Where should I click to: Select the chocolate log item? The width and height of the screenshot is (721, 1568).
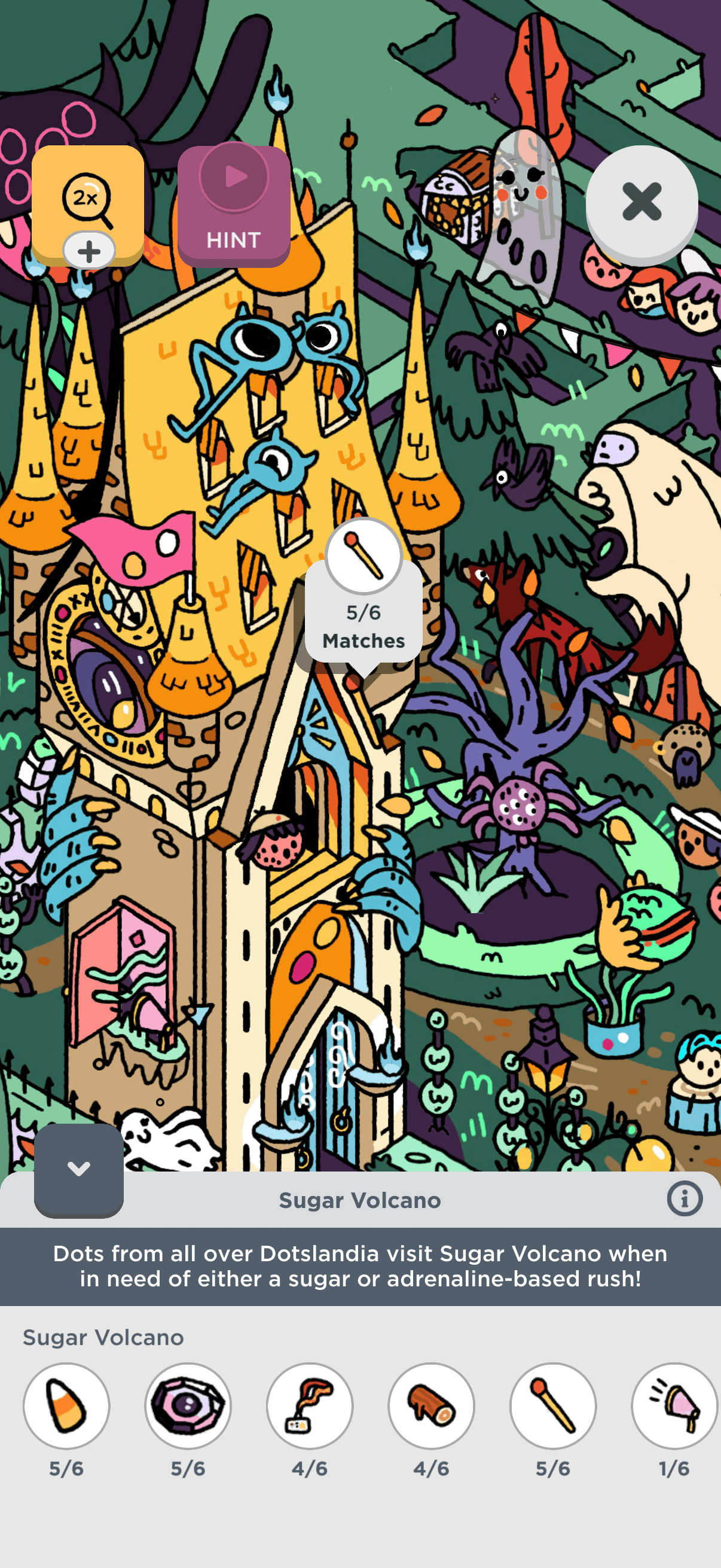click(x=432, y=1405)
